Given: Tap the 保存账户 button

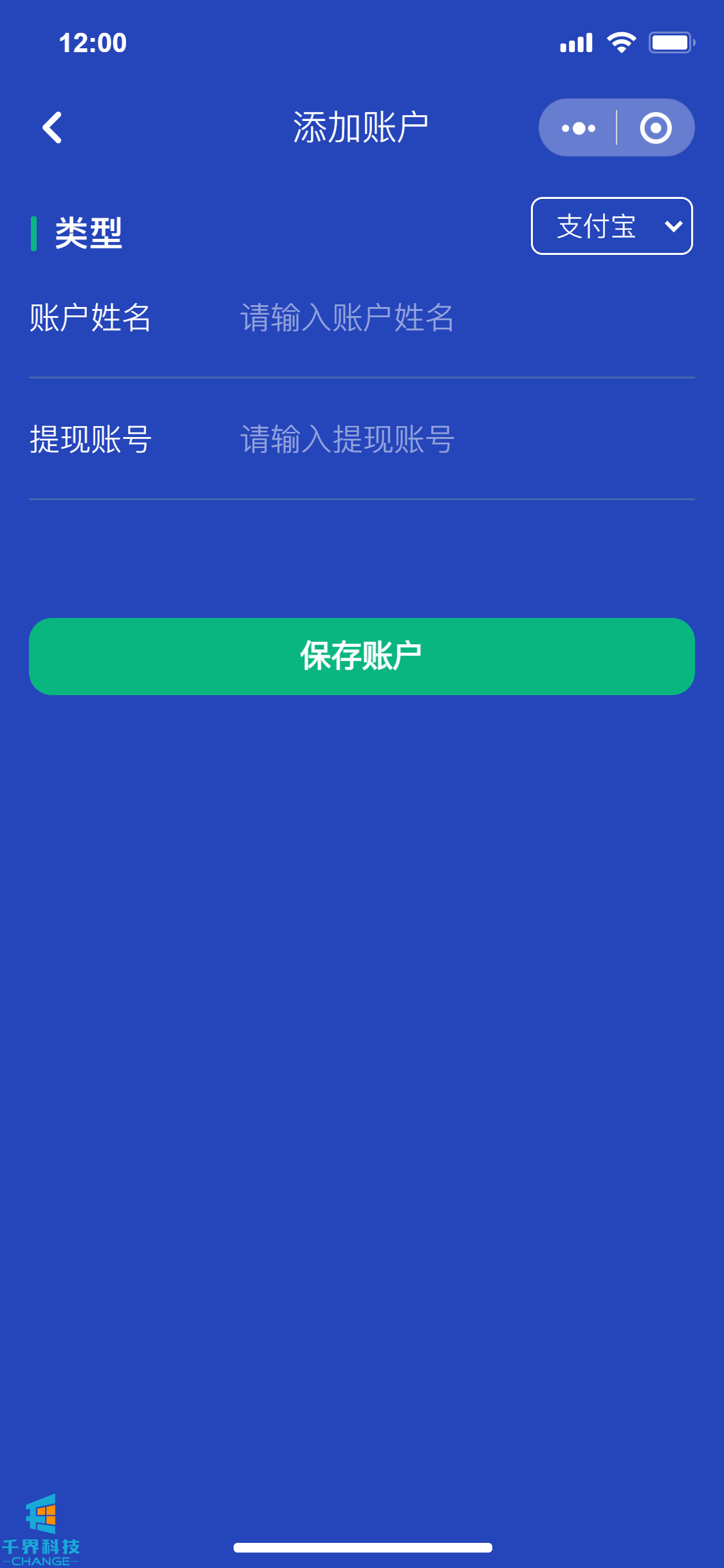Looking at the screenshot, I should [x=362, y=656].
